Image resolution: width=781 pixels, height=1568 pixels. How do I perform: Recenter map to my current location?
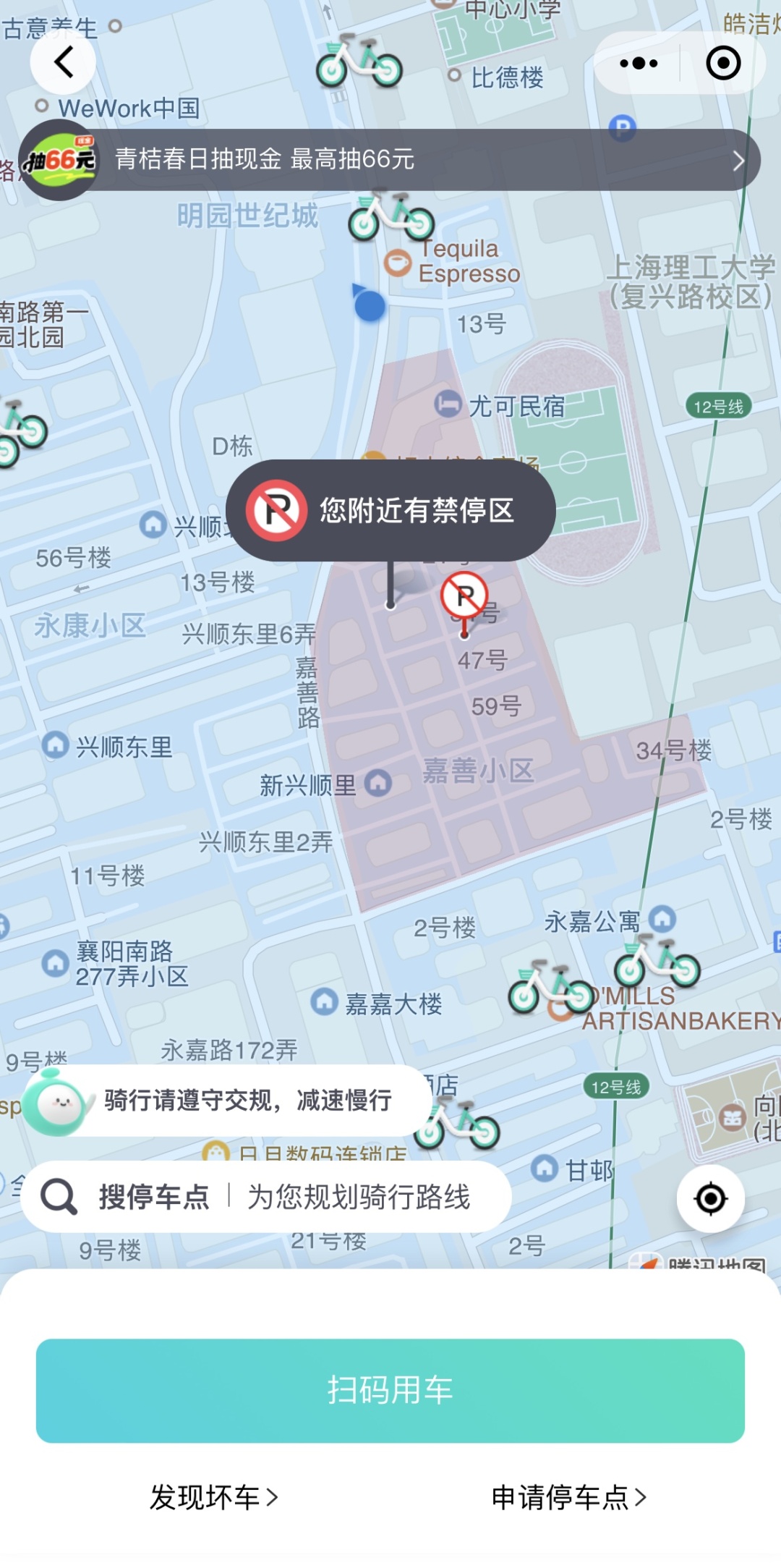click(710, 1198)
